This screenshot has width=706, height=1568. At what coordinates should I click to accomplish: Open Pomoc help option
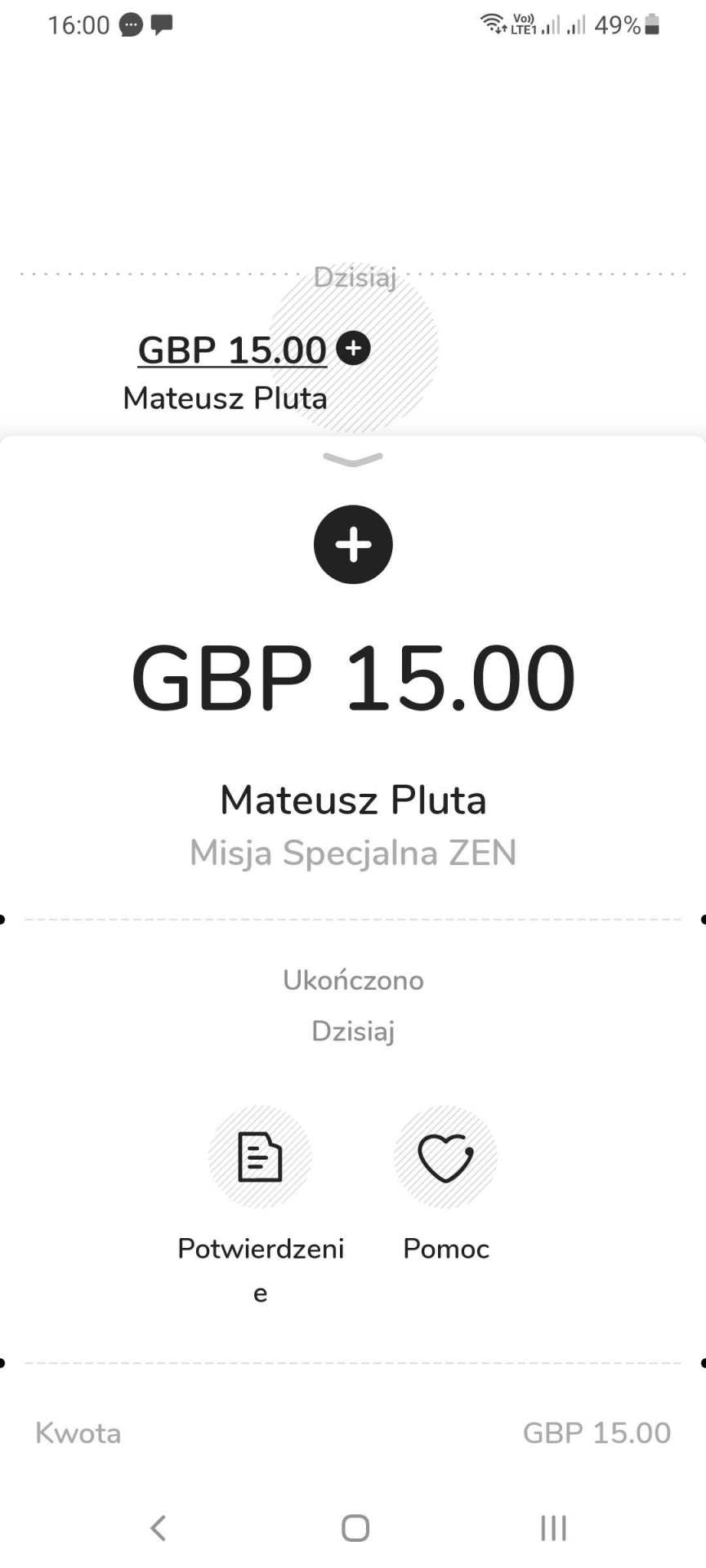click(445, 1156)
